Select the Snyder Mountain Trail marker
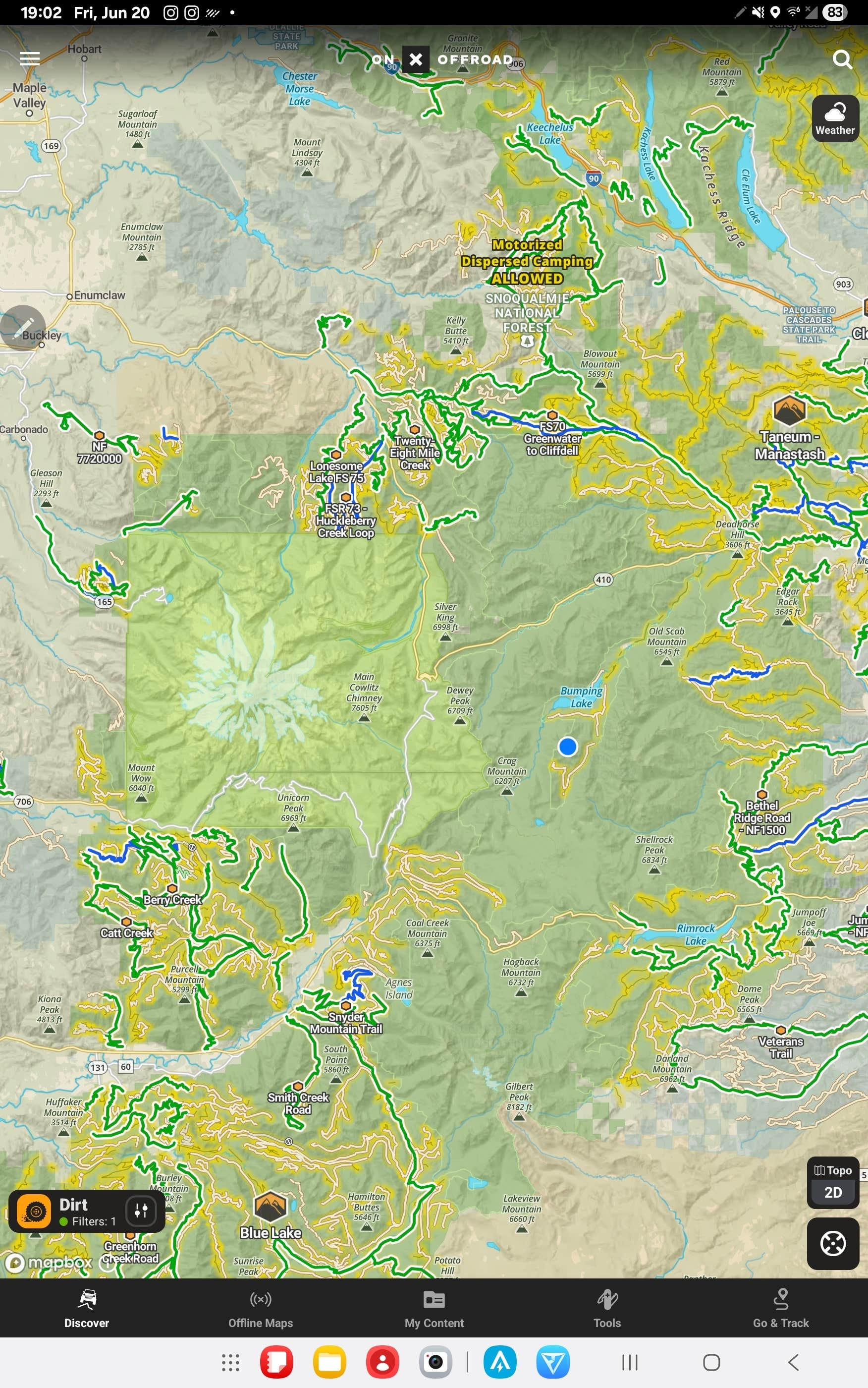 tap(346, 1006)
